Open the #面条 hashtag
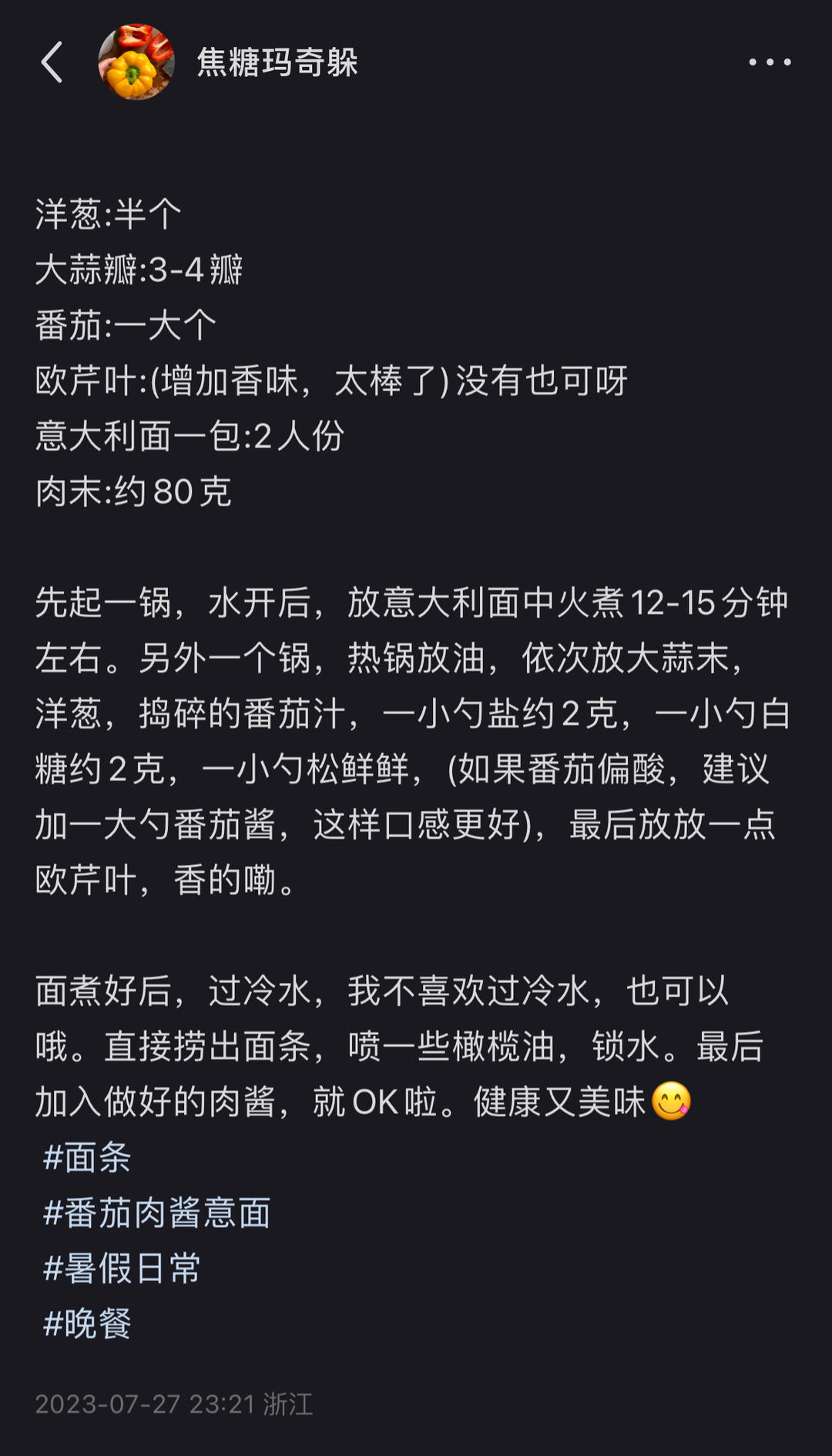 pyautogui.click(x=89, y=1156)
